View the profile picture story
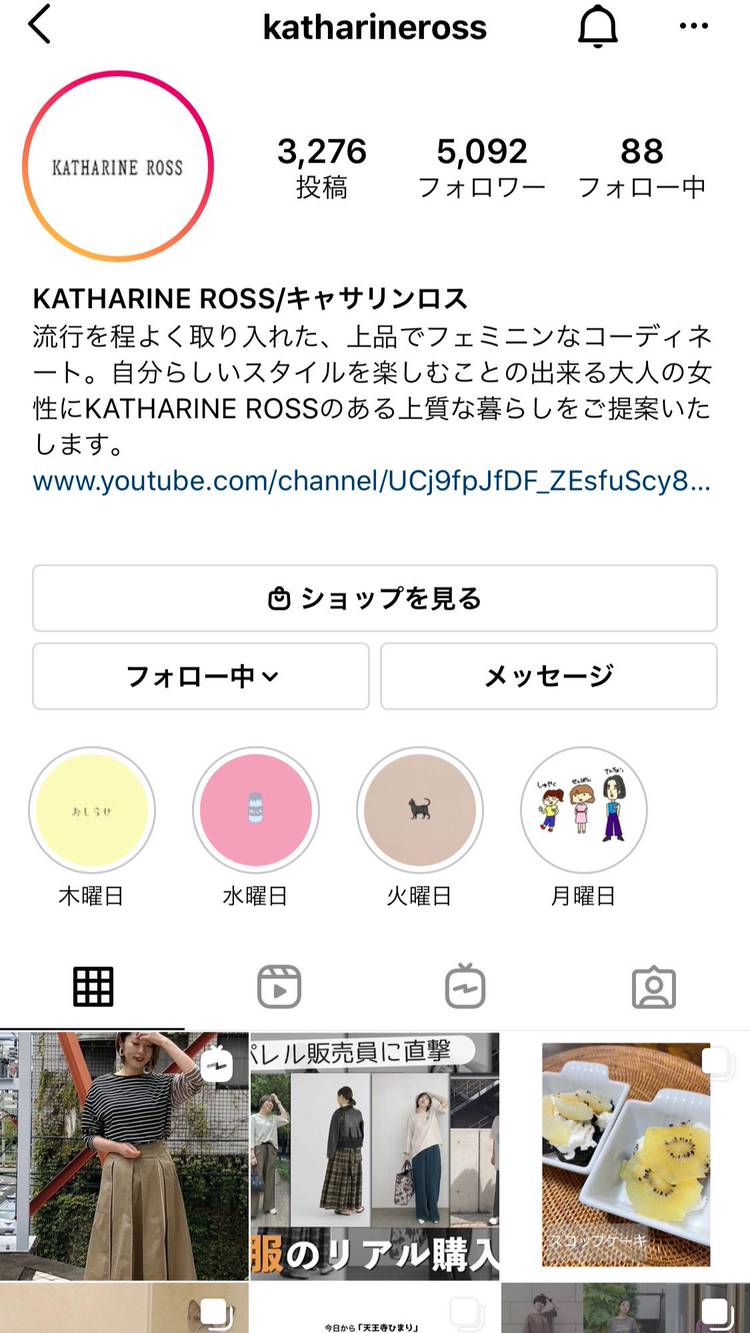This screenshot has height=1333, width=750. pyautogui.click(x=118, y=166)
